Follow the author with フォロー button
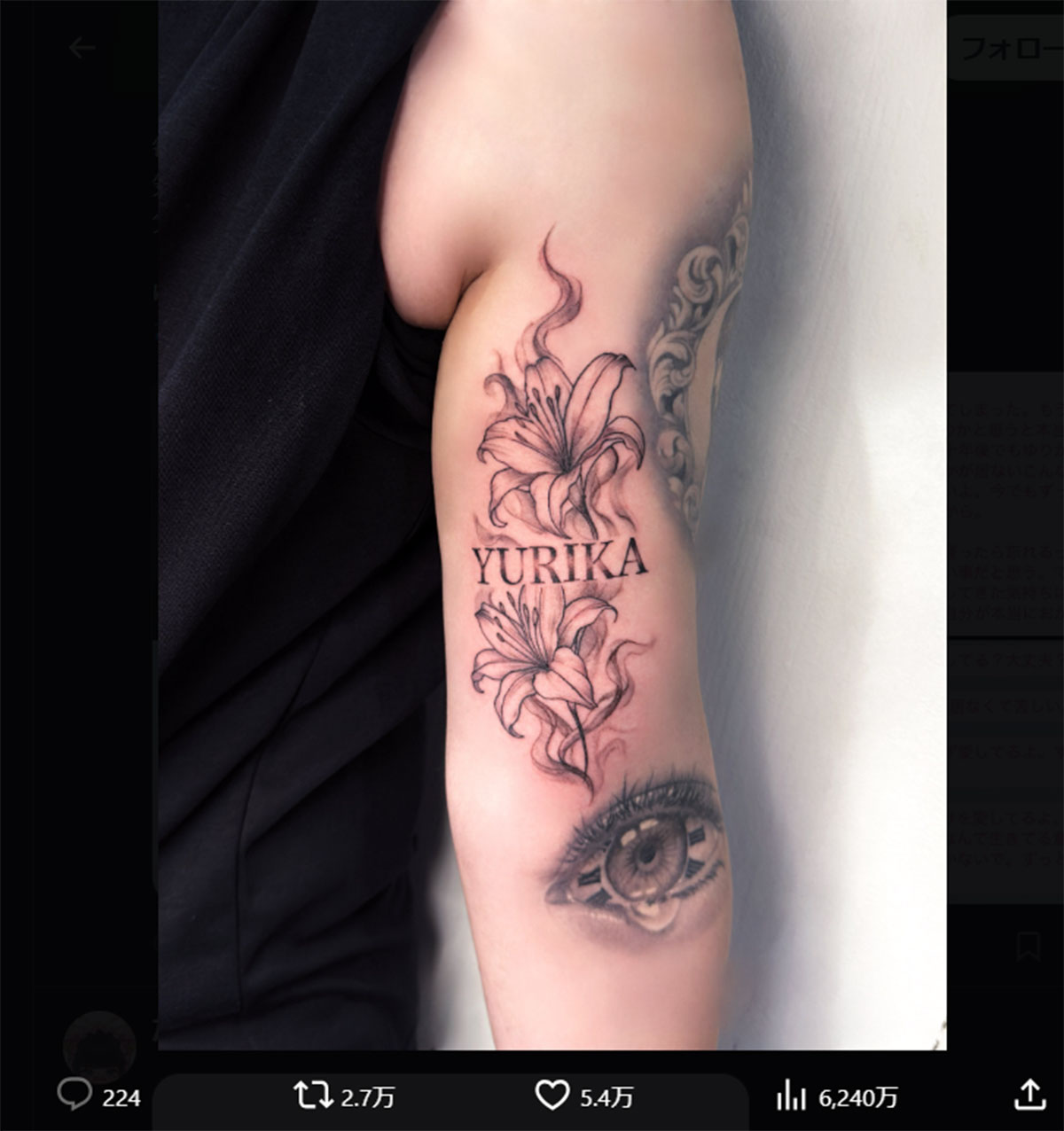Screen dimensions: 1064x1131 [1011, 50]
